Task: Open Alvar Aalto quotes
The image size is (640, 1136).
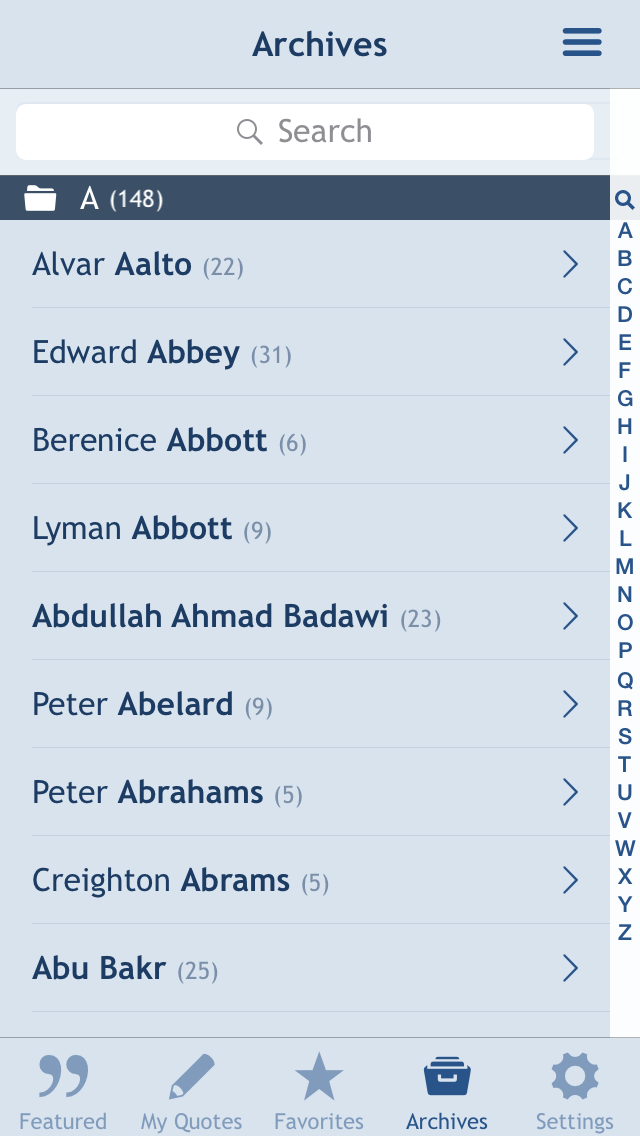Action: coord(305,264)
